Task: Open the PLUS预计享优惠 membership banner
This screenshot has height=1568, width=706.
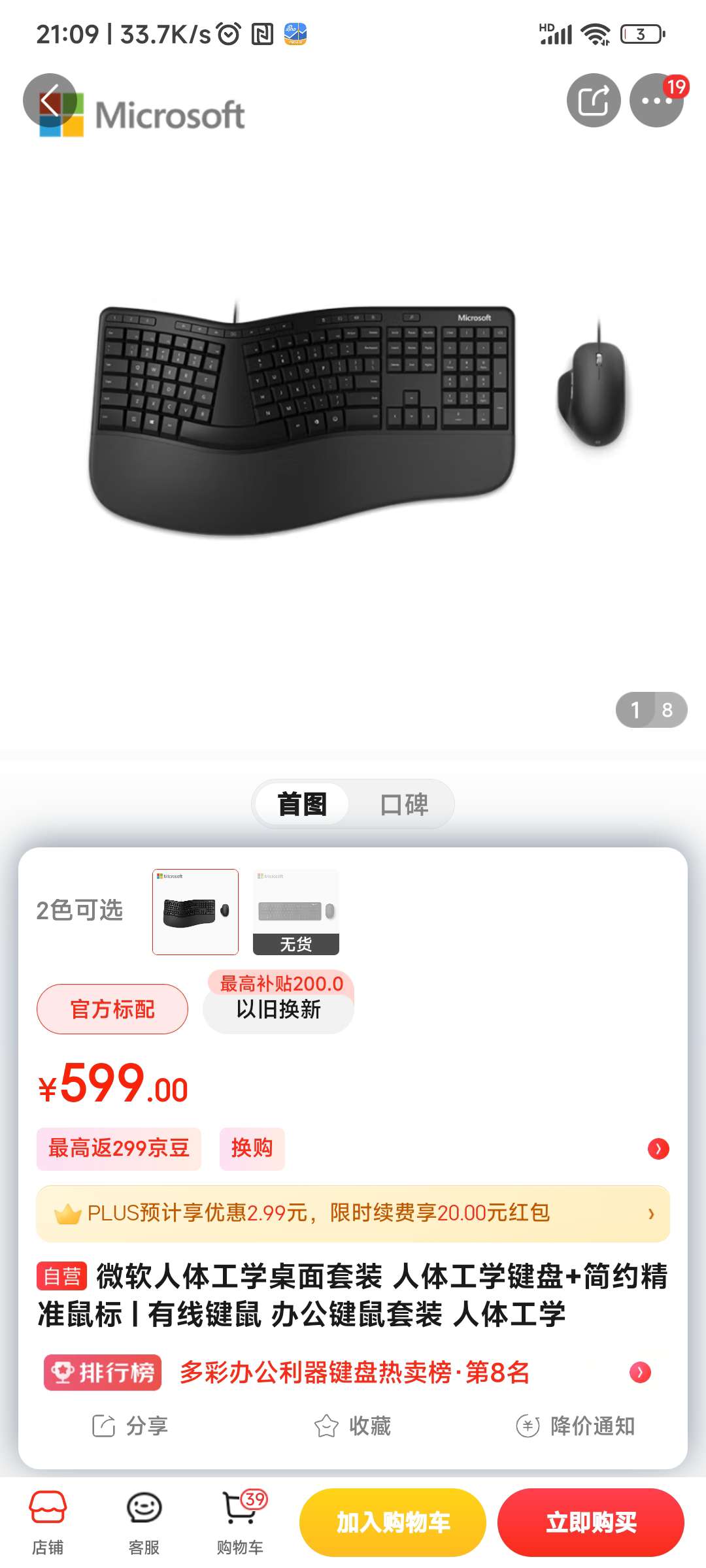Action: [353, 1213]
